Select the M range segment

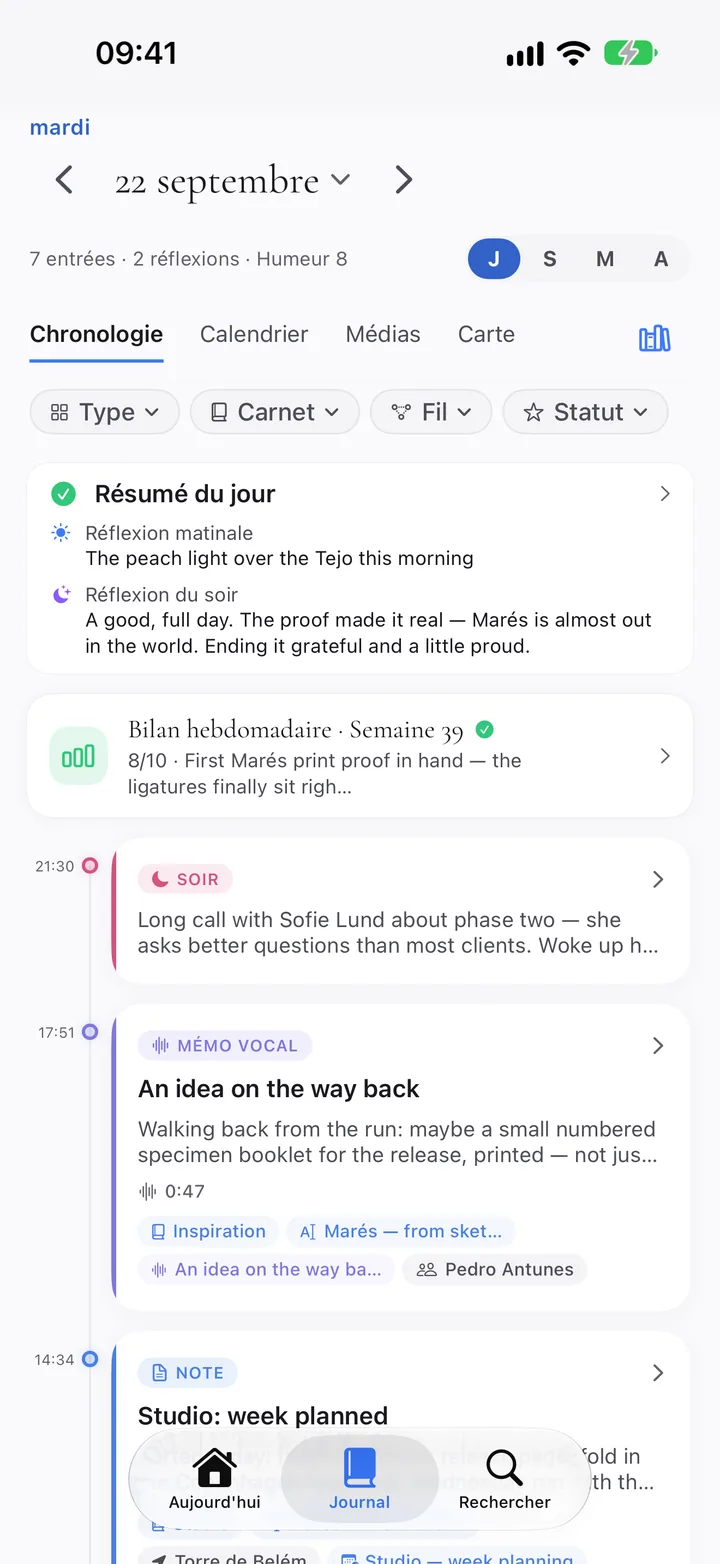coord(605,259)
